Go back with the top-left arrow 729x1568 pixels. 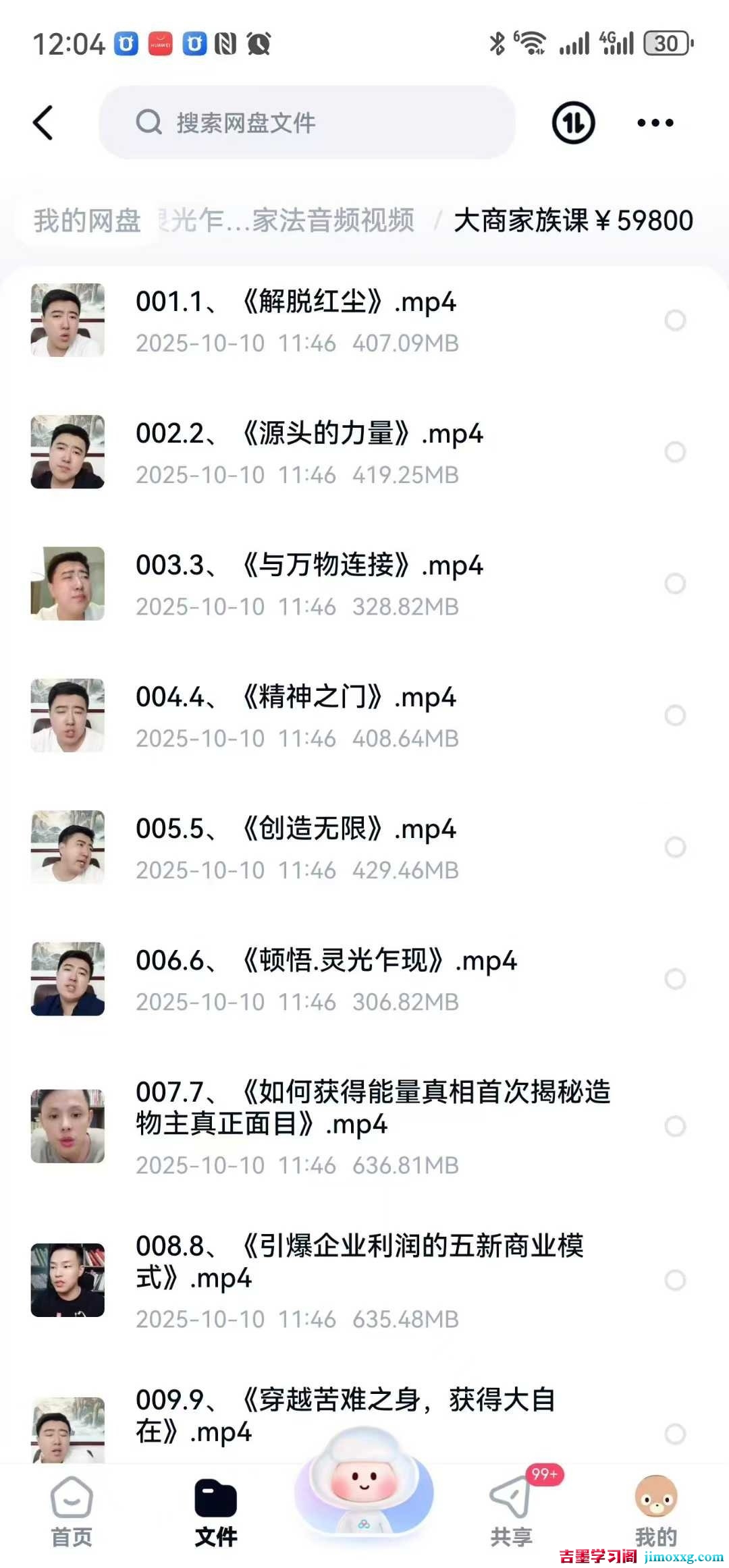43,123
